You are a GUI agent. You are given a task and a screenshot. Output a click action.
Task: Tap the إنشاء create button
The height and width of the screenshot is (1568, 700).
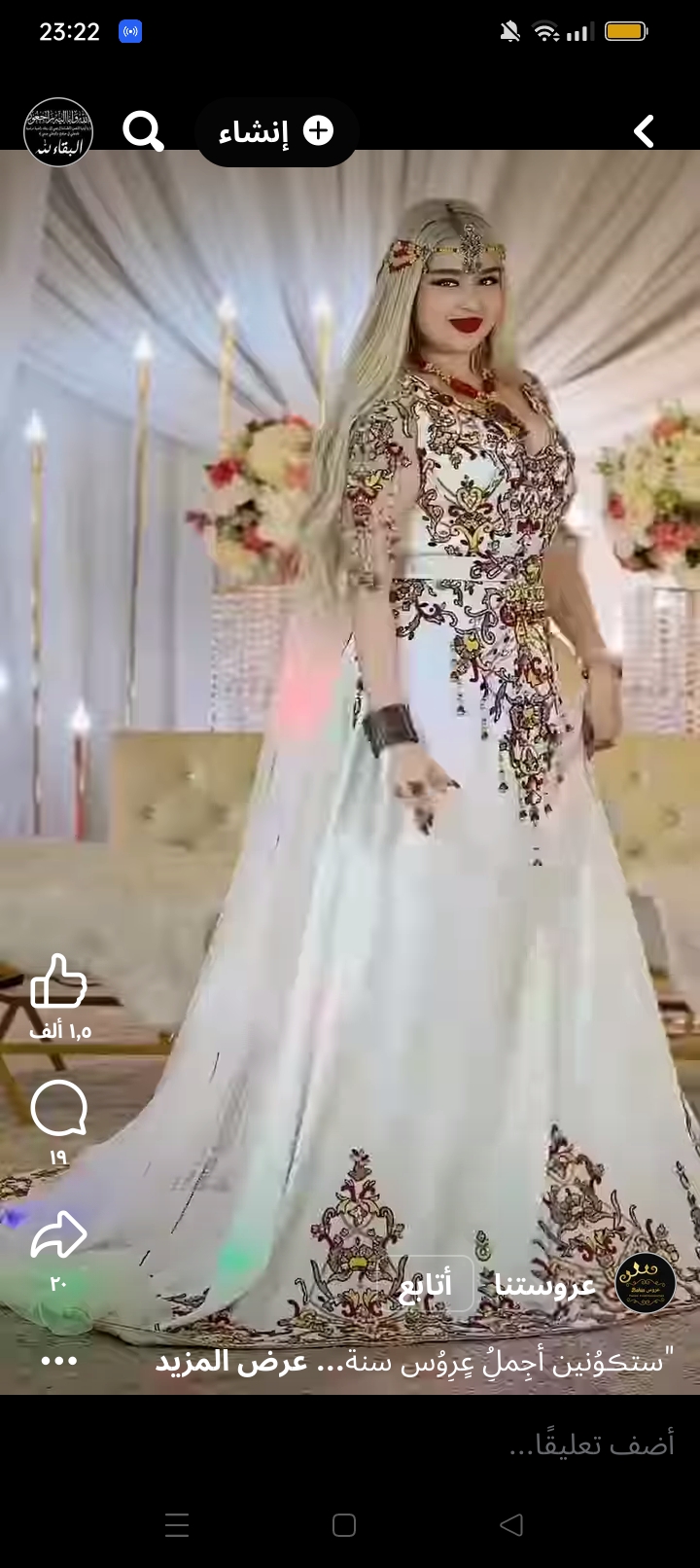click(x=276, y=131)
